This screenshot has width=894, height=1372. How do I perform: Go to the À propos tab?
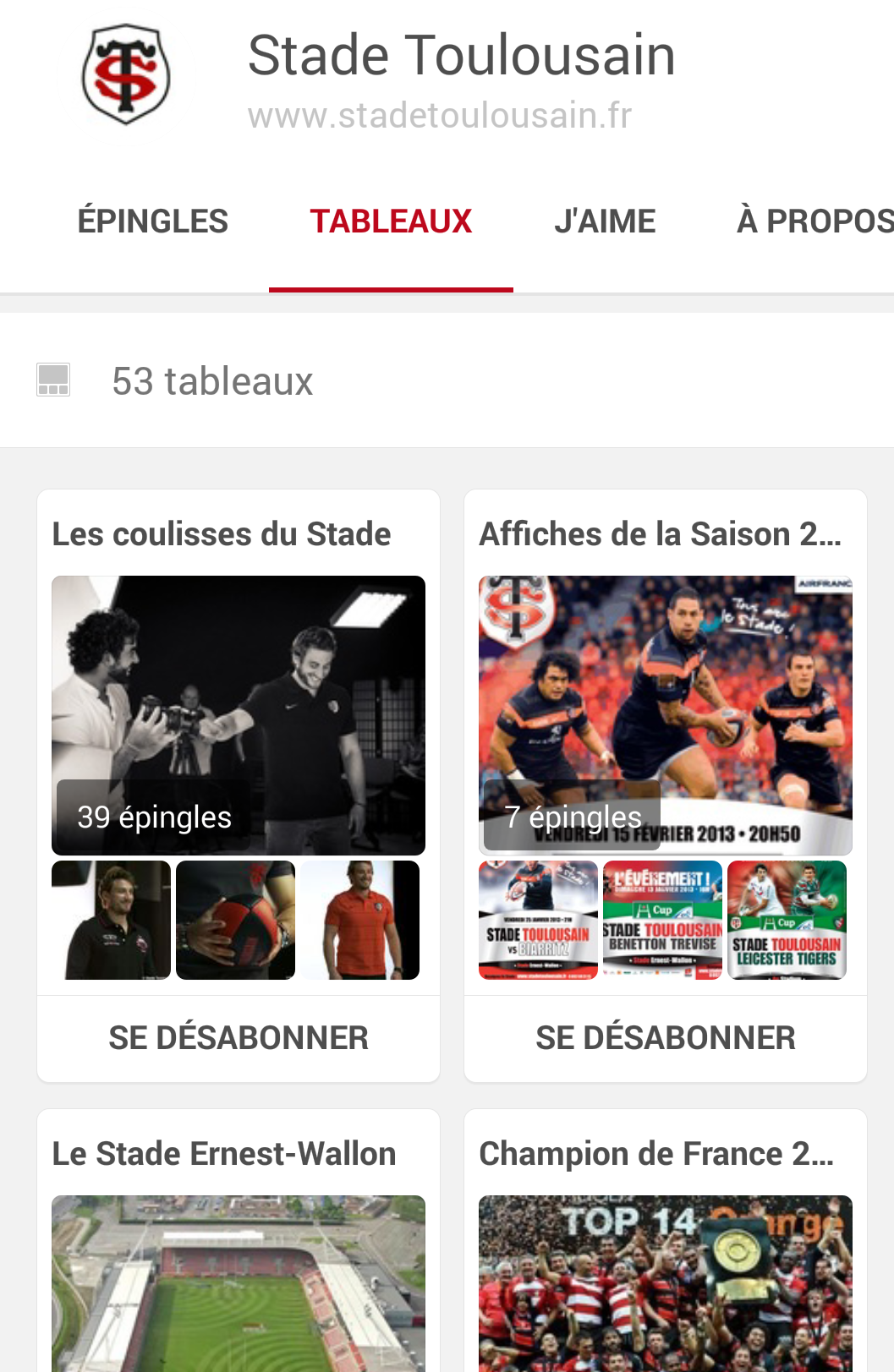coord(814,221)
